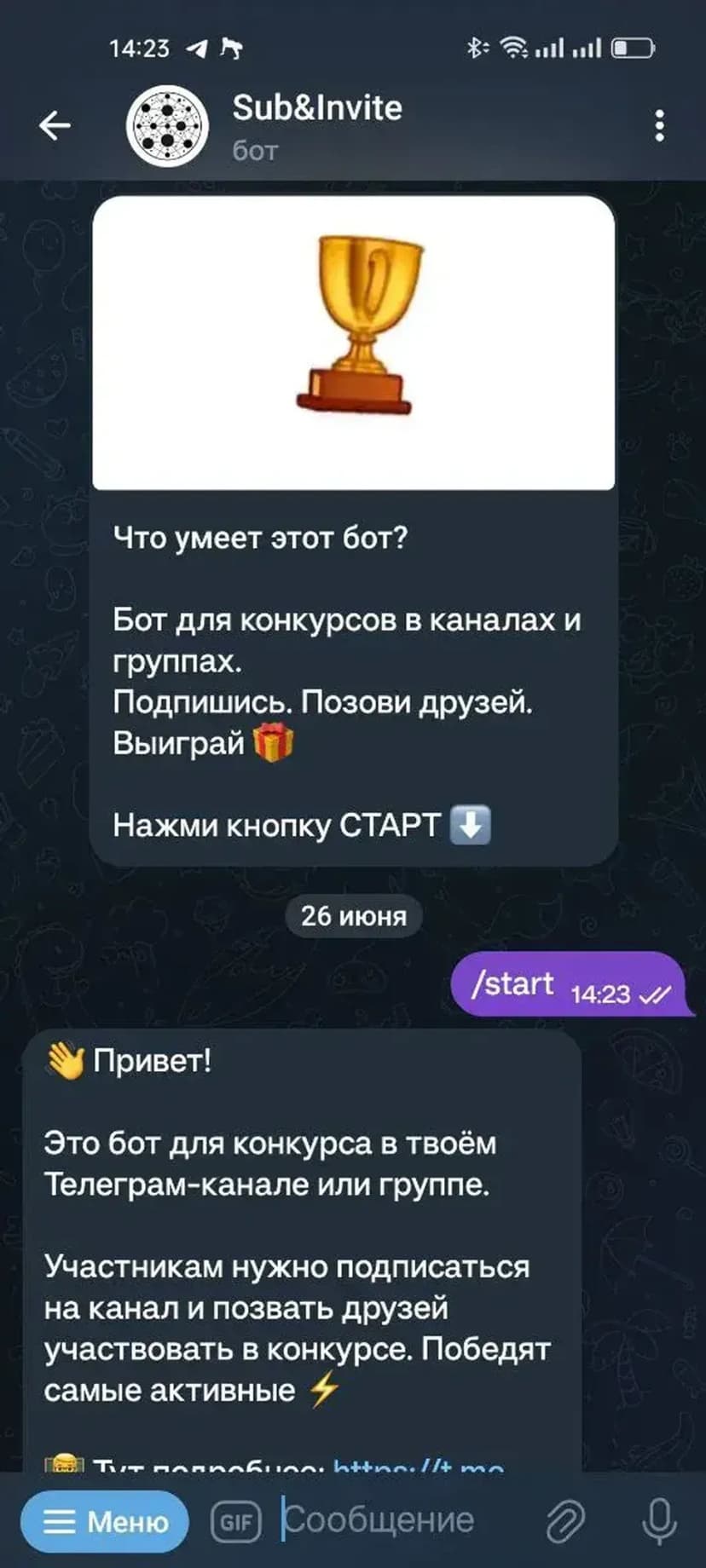Go back from Sub&Invite chat

[55, 126]
